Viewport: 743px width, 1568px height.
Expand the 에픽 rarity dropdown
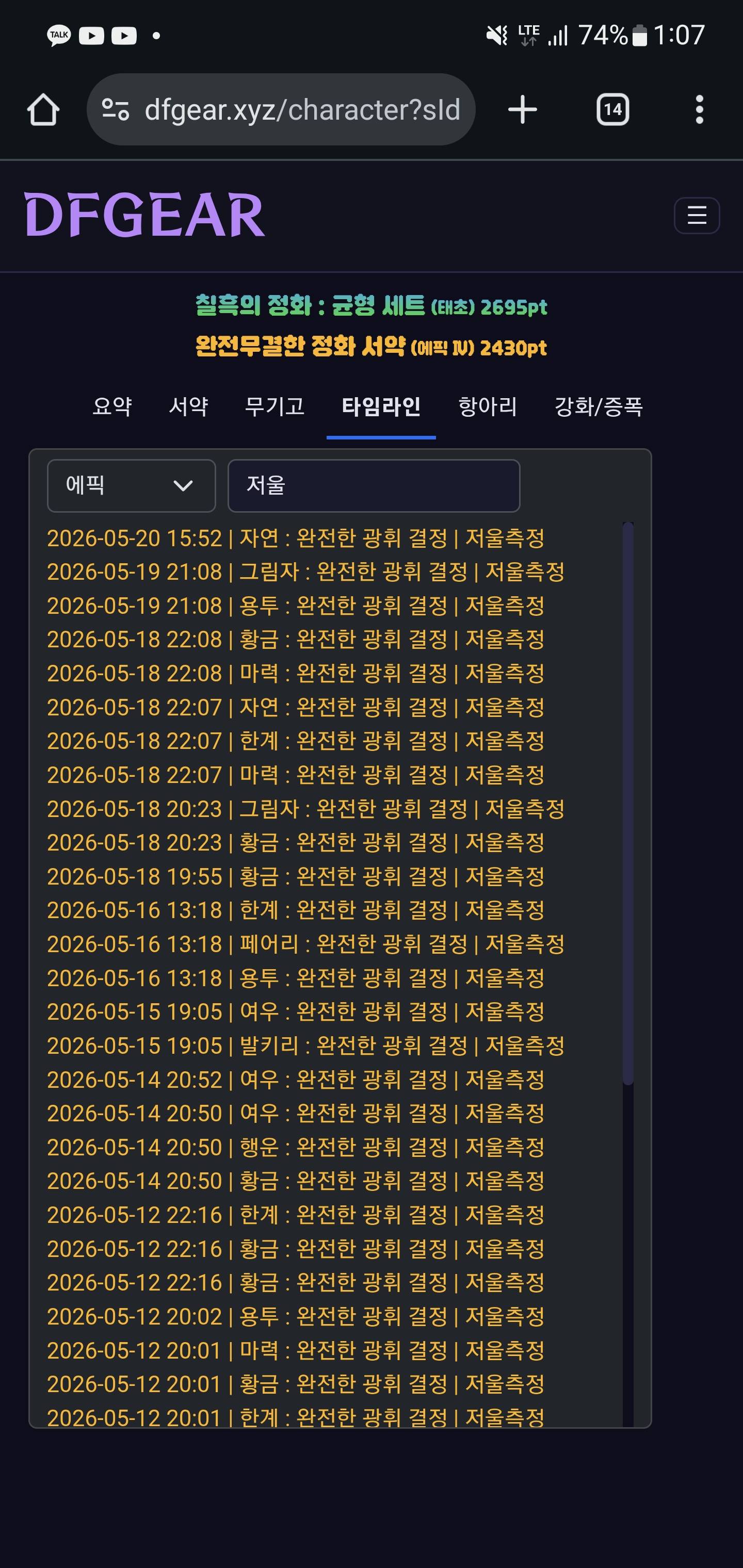tap(132, 486)
